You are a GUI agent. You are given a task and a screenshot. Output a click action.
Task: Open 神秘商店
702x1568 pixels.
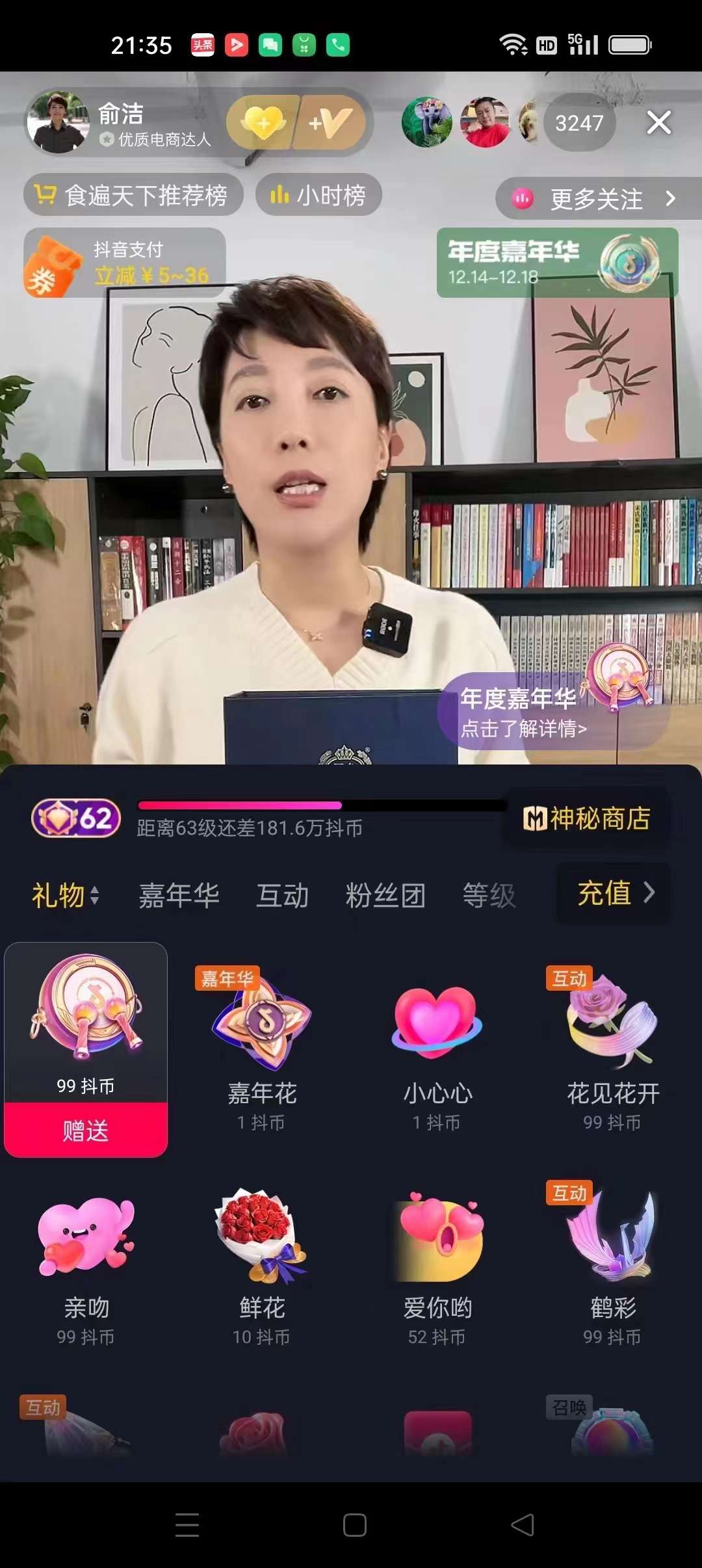click(586, 818)
